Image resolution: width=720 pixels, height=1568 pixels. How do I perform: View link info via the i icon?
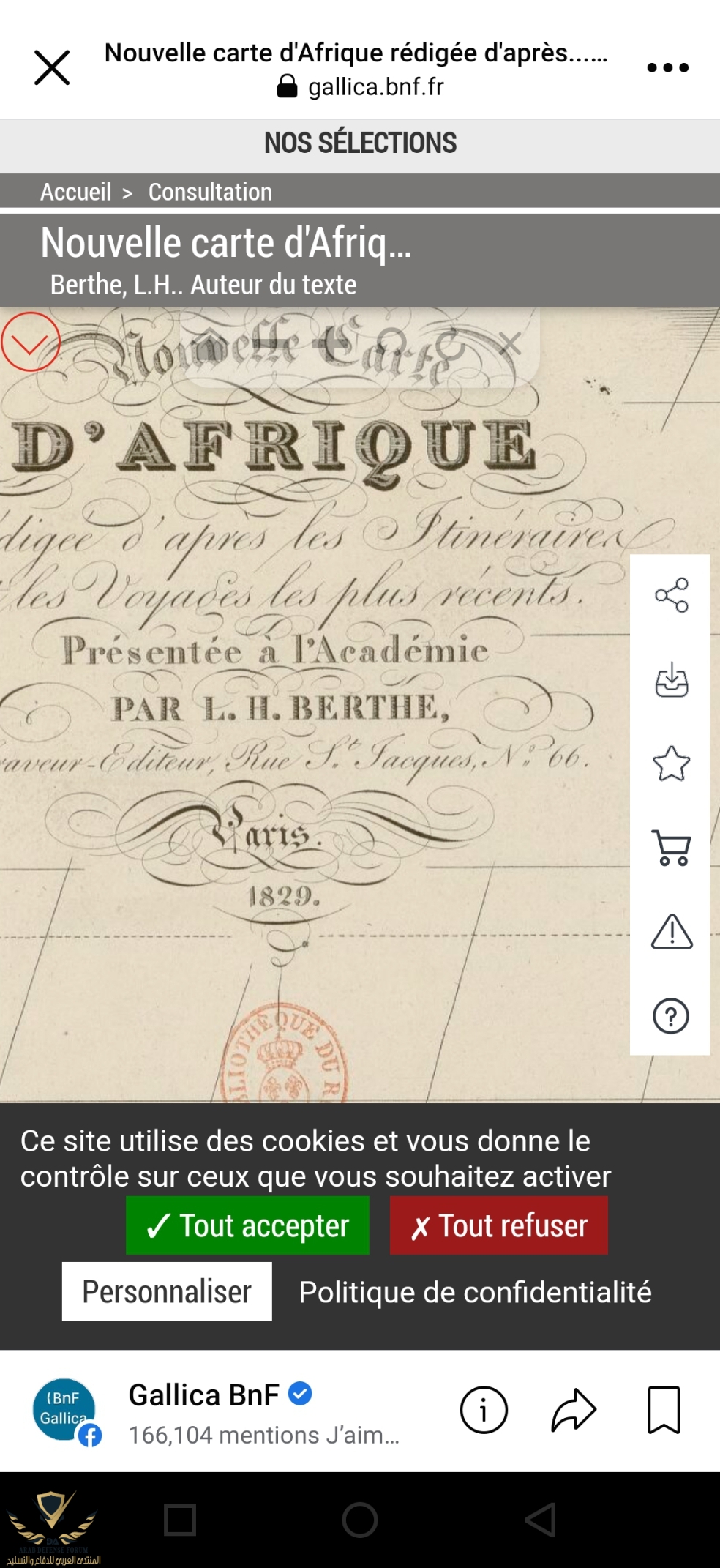(x=483, y=1410)
